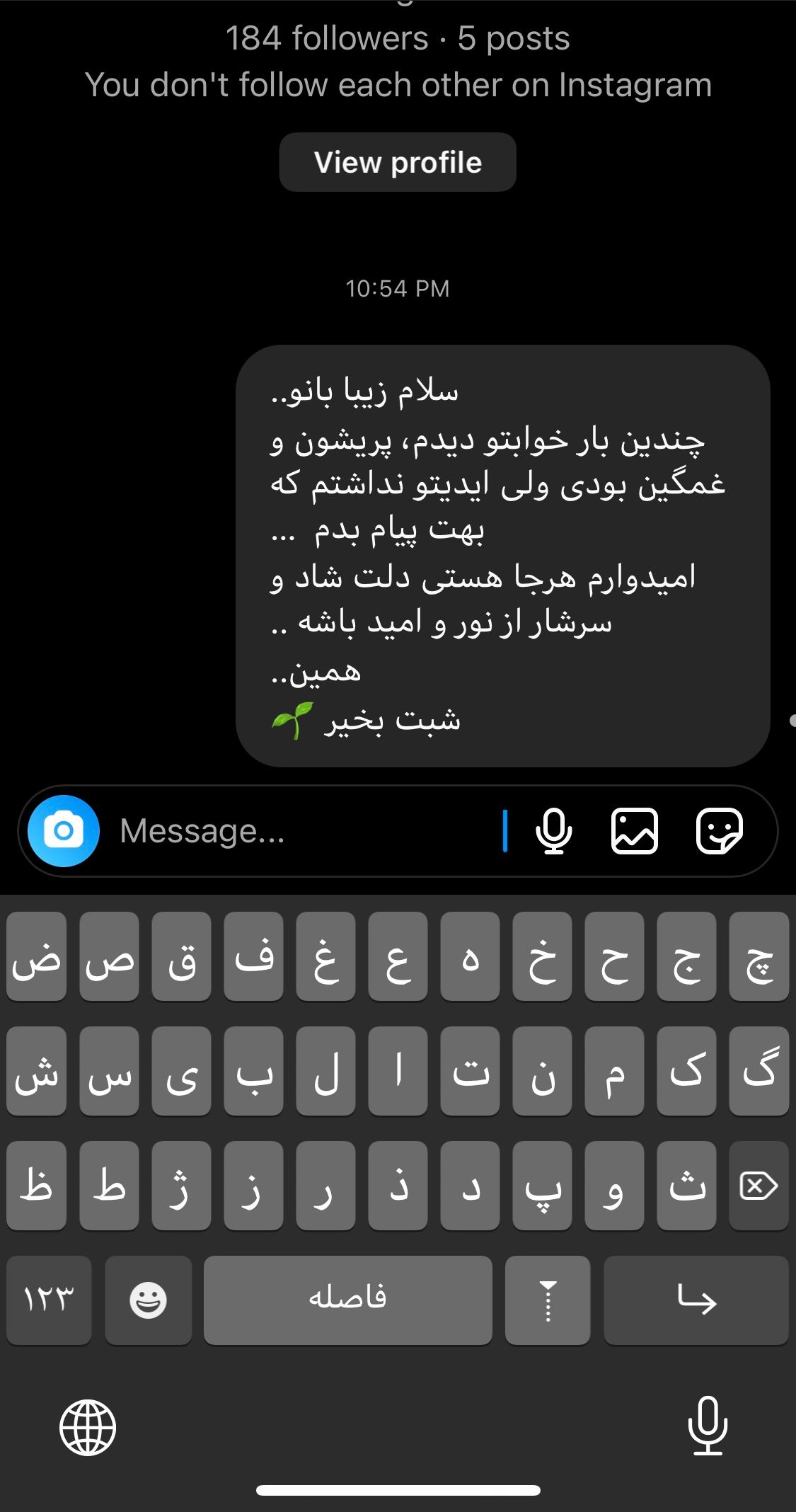Tap the فاصله space bar
The height and width of the screenshot is (1512, 796).
pos(348,1300)
